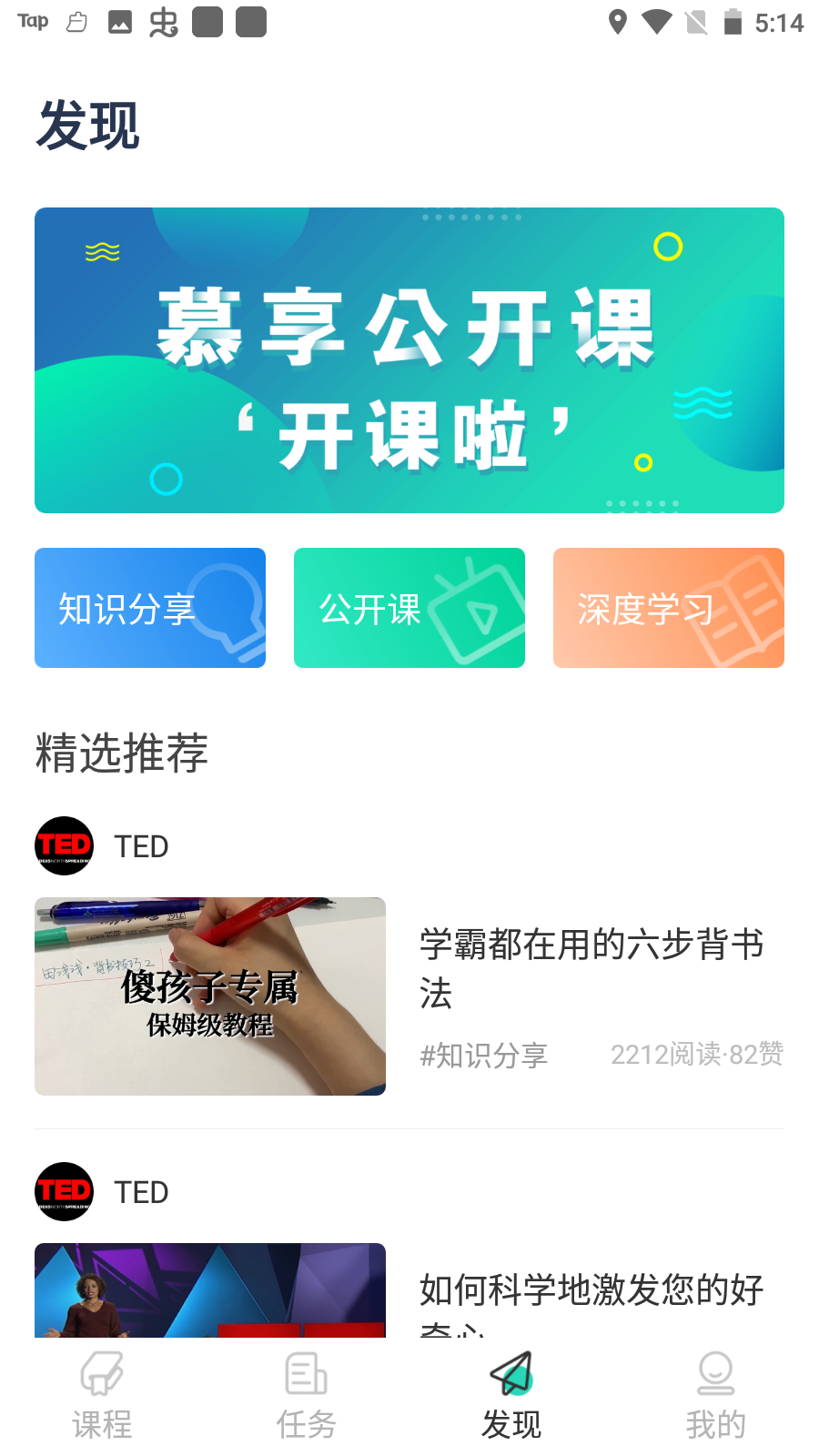
Task: Open the 深度学习 category
Action: 669,608
